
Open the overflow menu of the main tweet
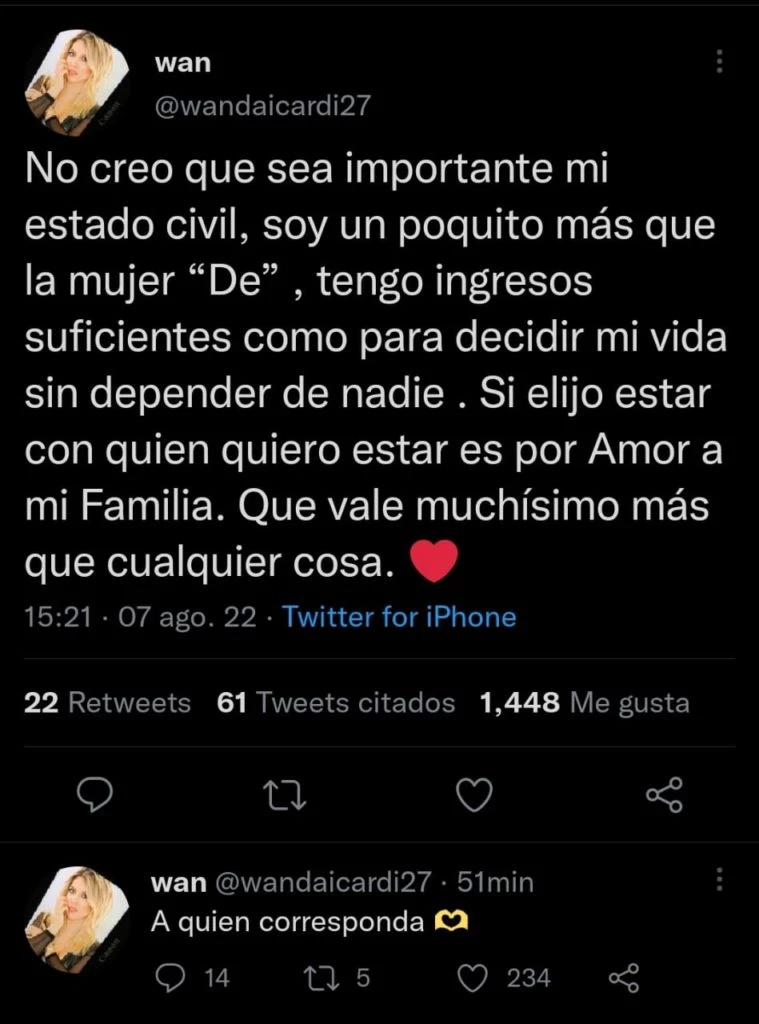(x=720, y=63)
